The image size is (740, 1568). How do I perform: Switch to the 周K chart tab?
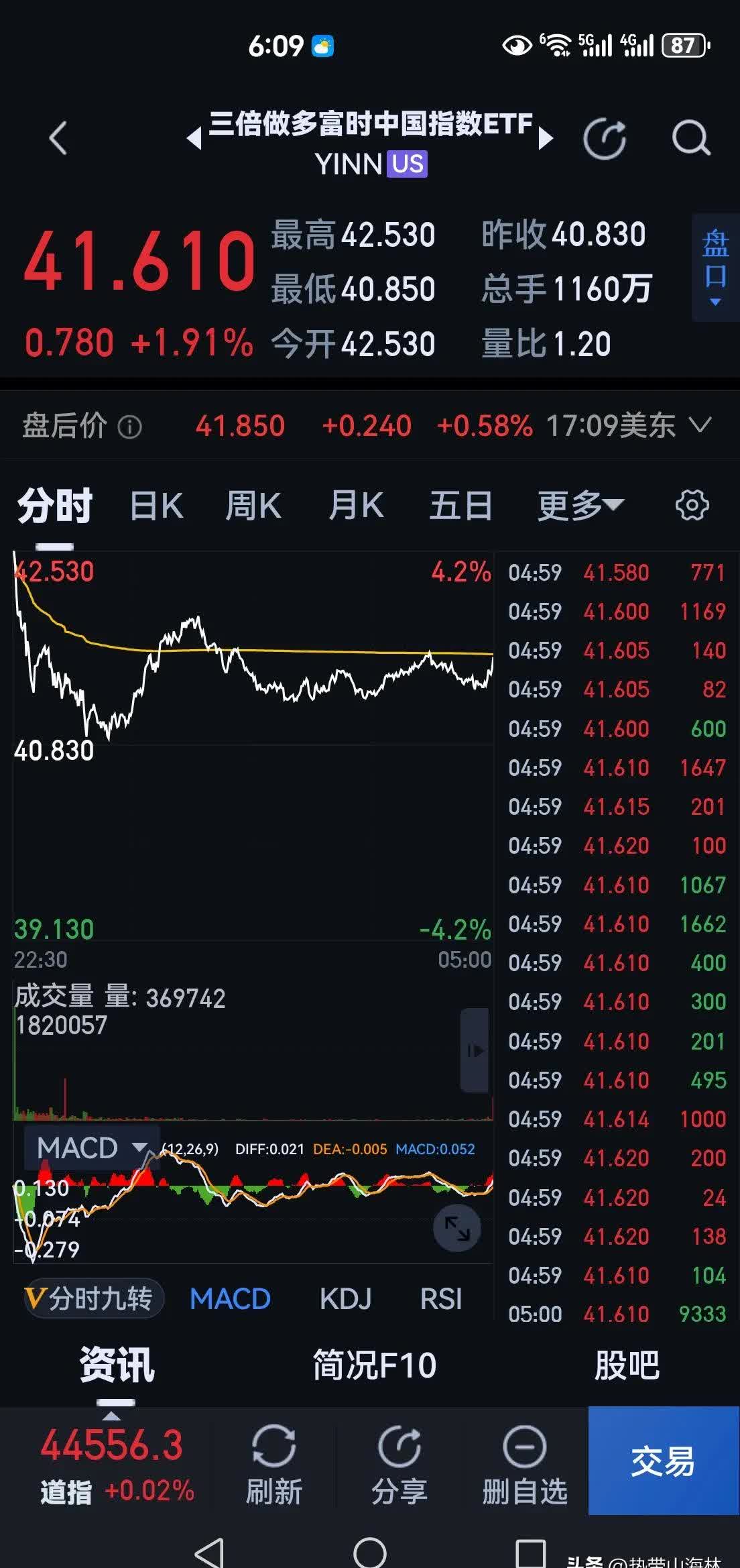point(253,506)
